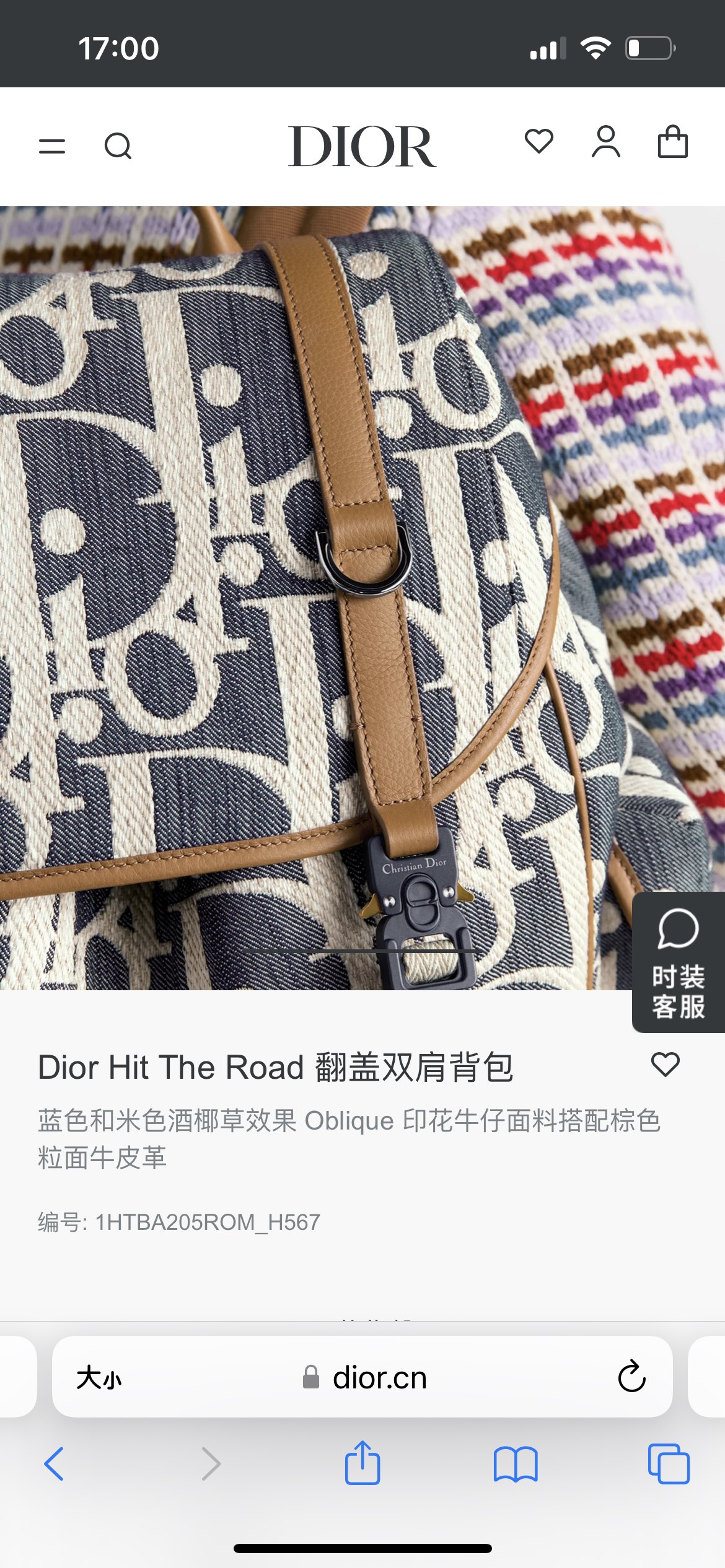Open the backpack product image
The width and height of the screenshot is (725, 1568).
pos(362,598)
